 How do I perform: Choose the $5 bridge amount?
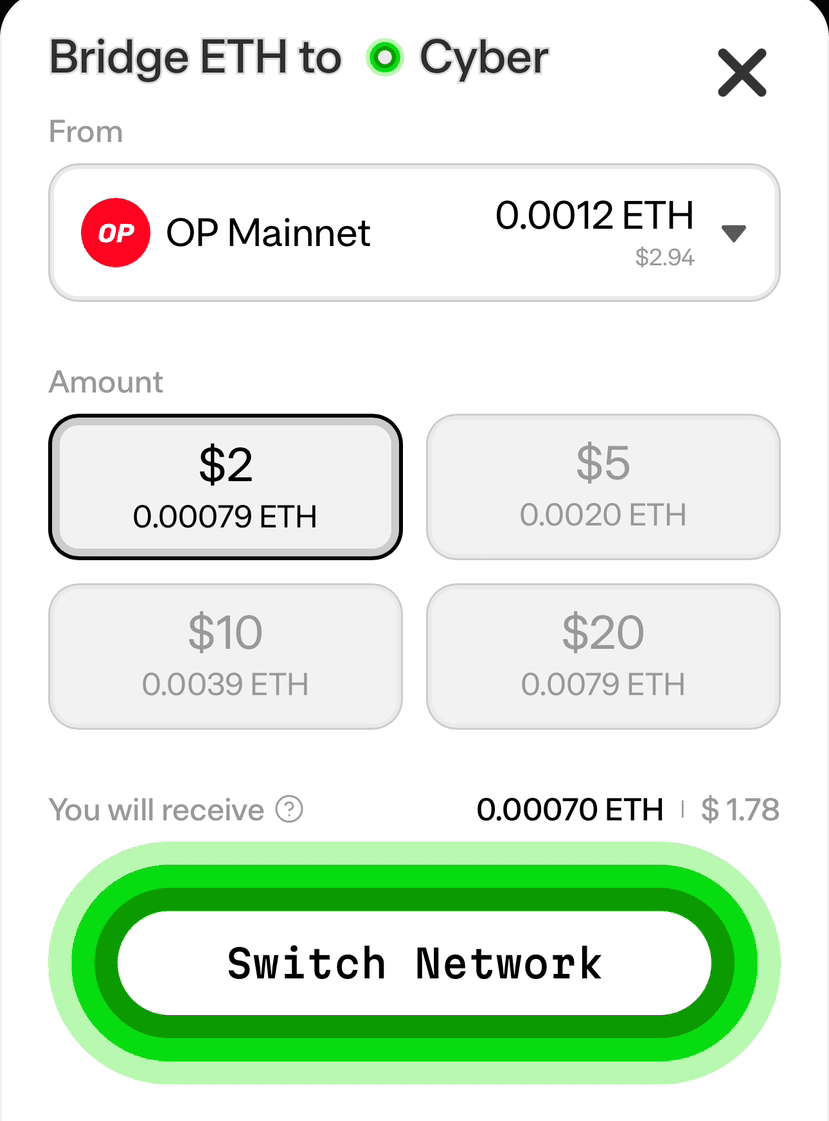603,486
